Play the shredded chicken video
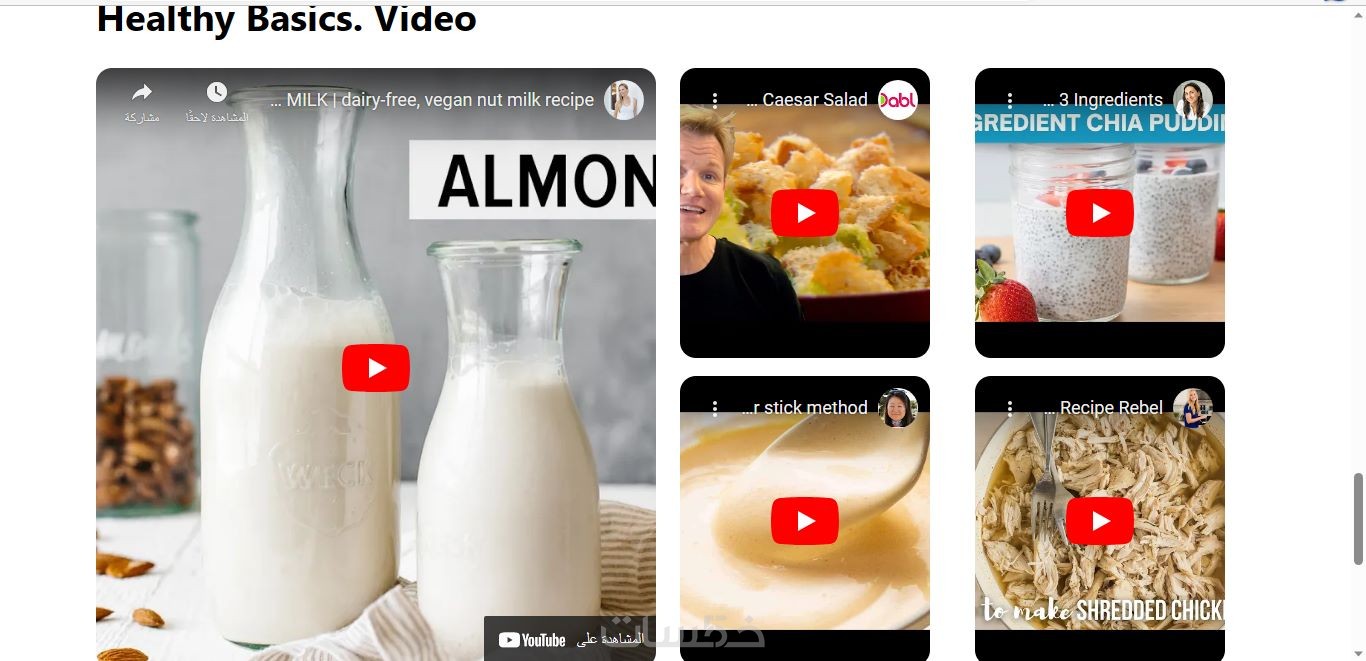1366x661 pixels. point(1099,521)
